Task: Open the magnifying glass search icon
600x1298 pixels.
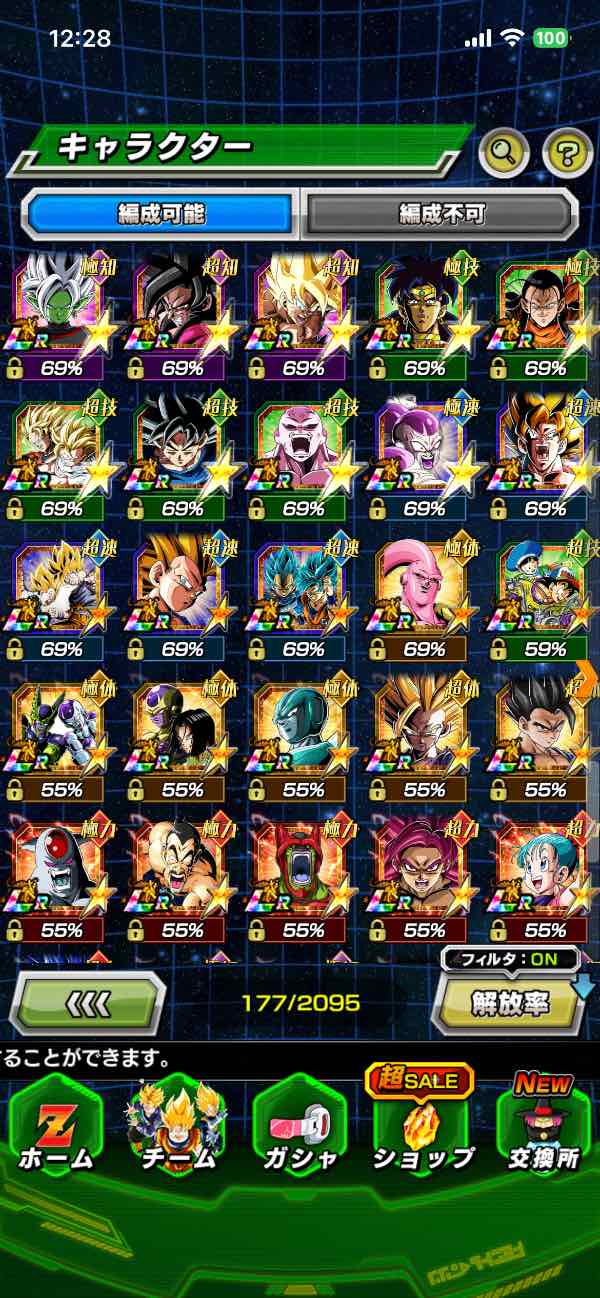Action: 505,153
